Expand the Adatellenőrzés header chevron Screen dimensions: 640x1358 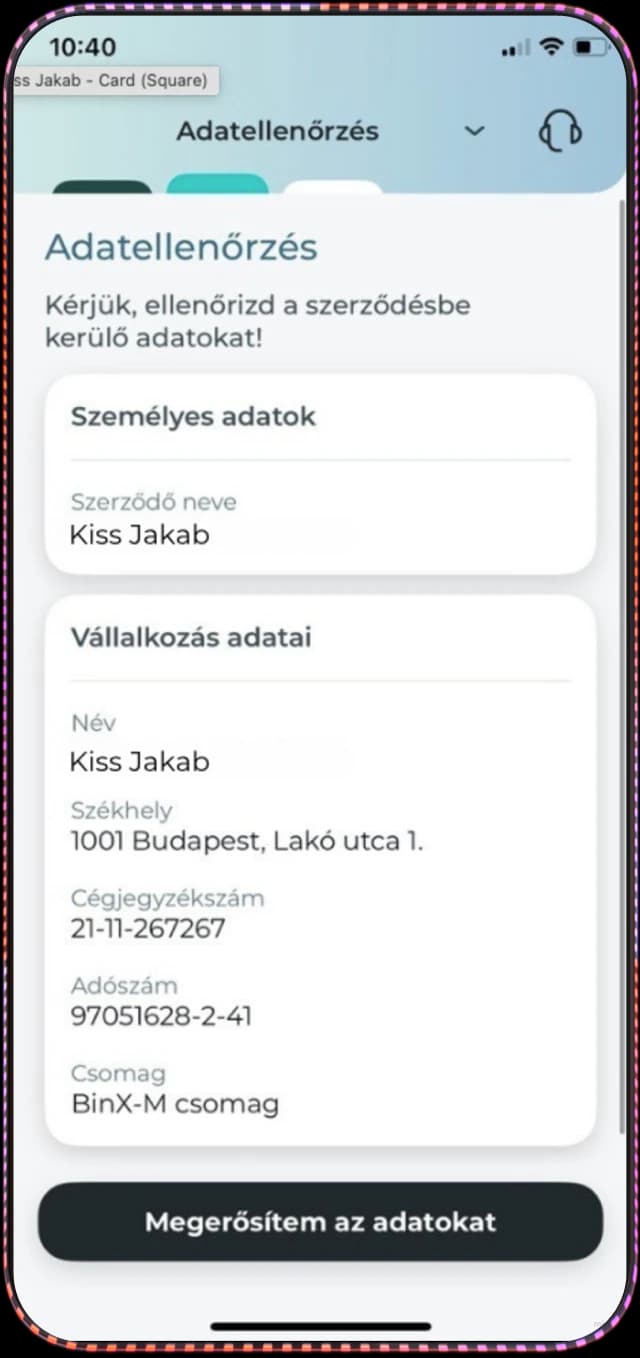(x=475, y=131)
